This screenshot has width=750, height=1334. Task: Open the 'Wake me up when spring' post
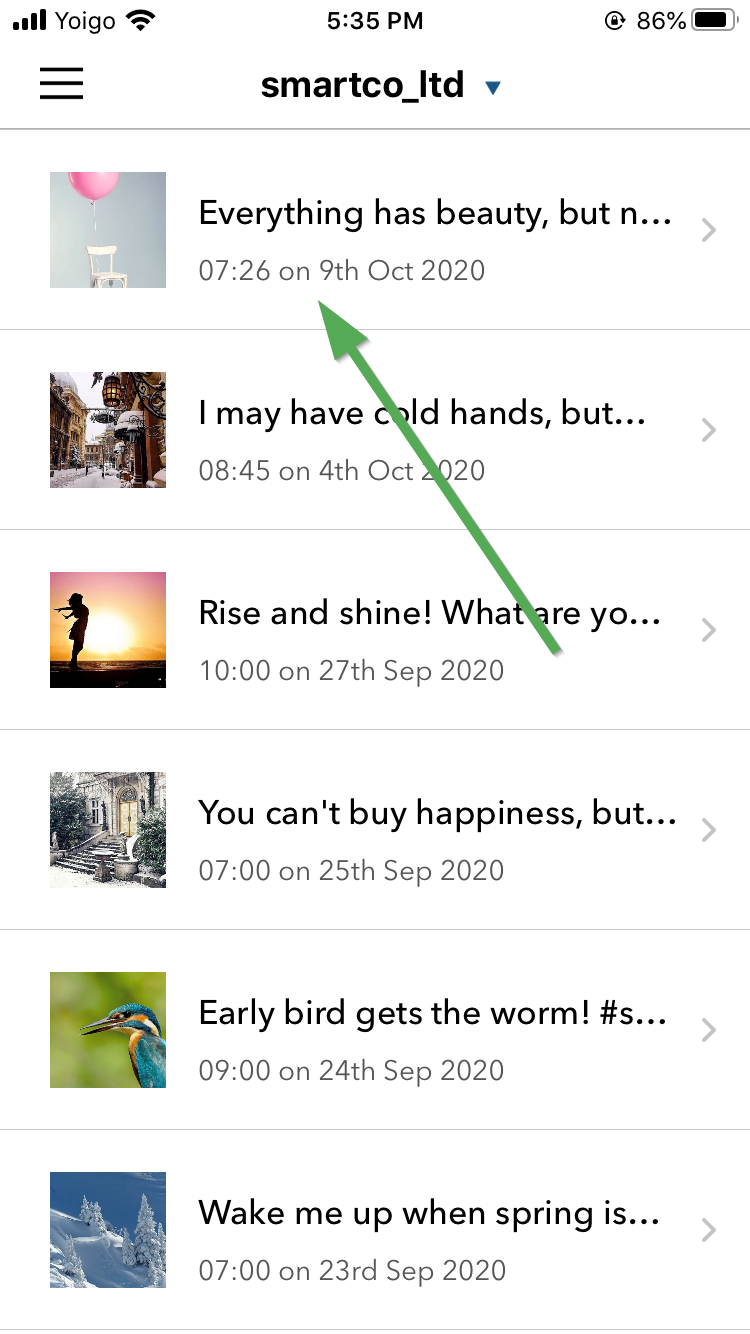(375, 1230)
